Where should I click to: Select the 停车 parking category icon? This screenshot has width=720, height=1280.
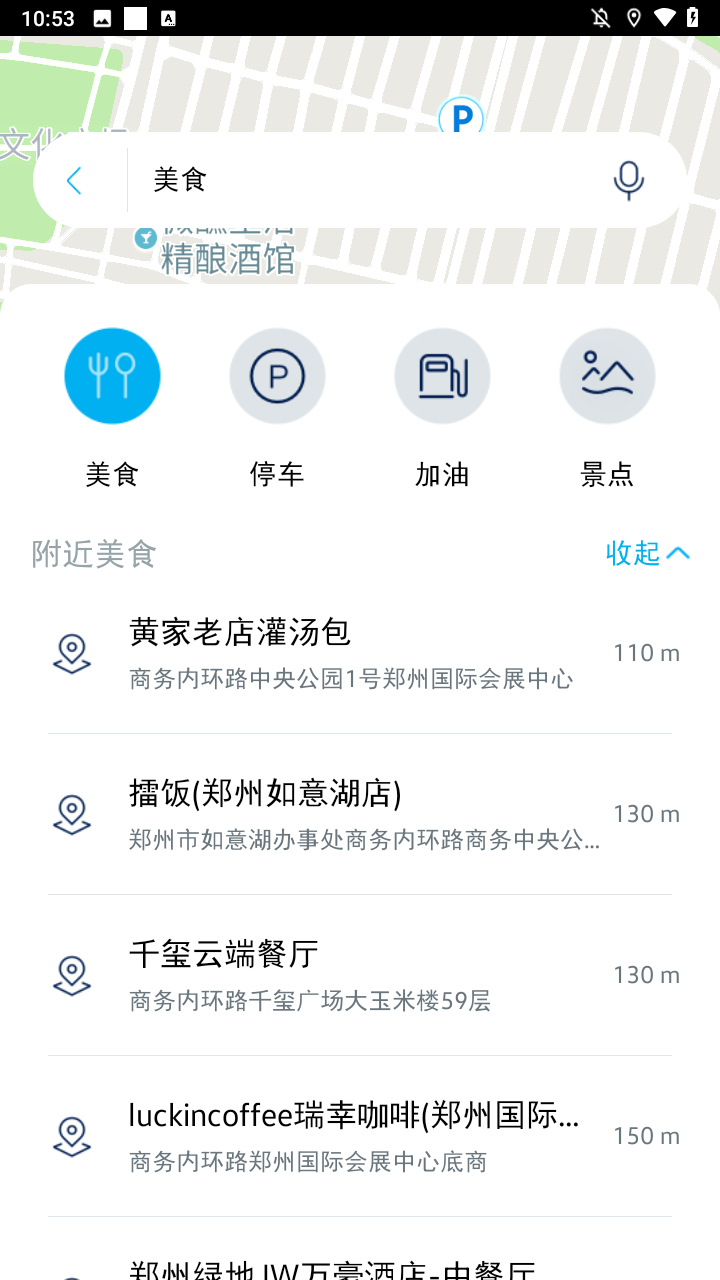277,375
